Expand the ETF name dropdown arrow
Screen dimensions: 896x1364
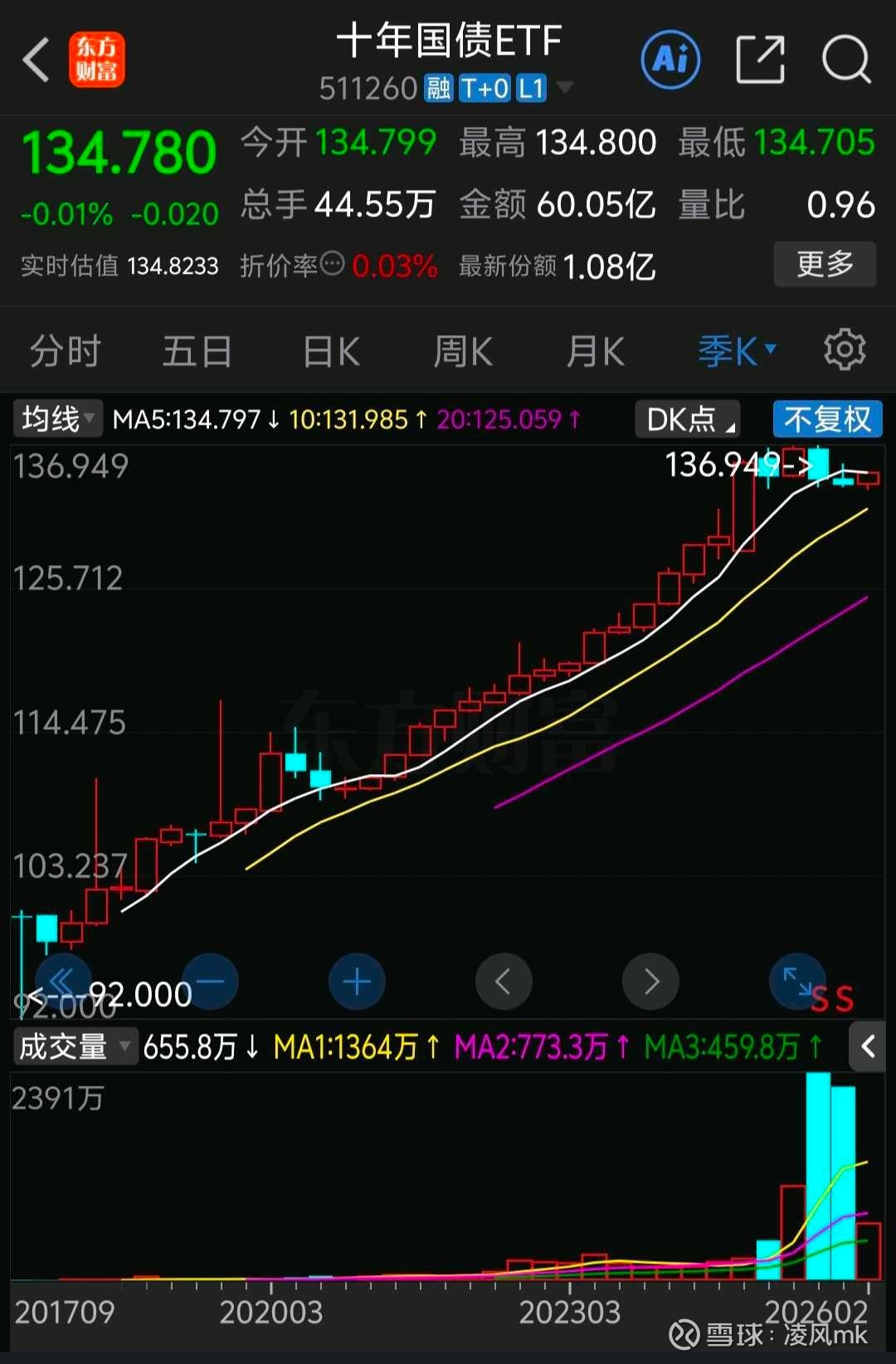tap(565, 87)
